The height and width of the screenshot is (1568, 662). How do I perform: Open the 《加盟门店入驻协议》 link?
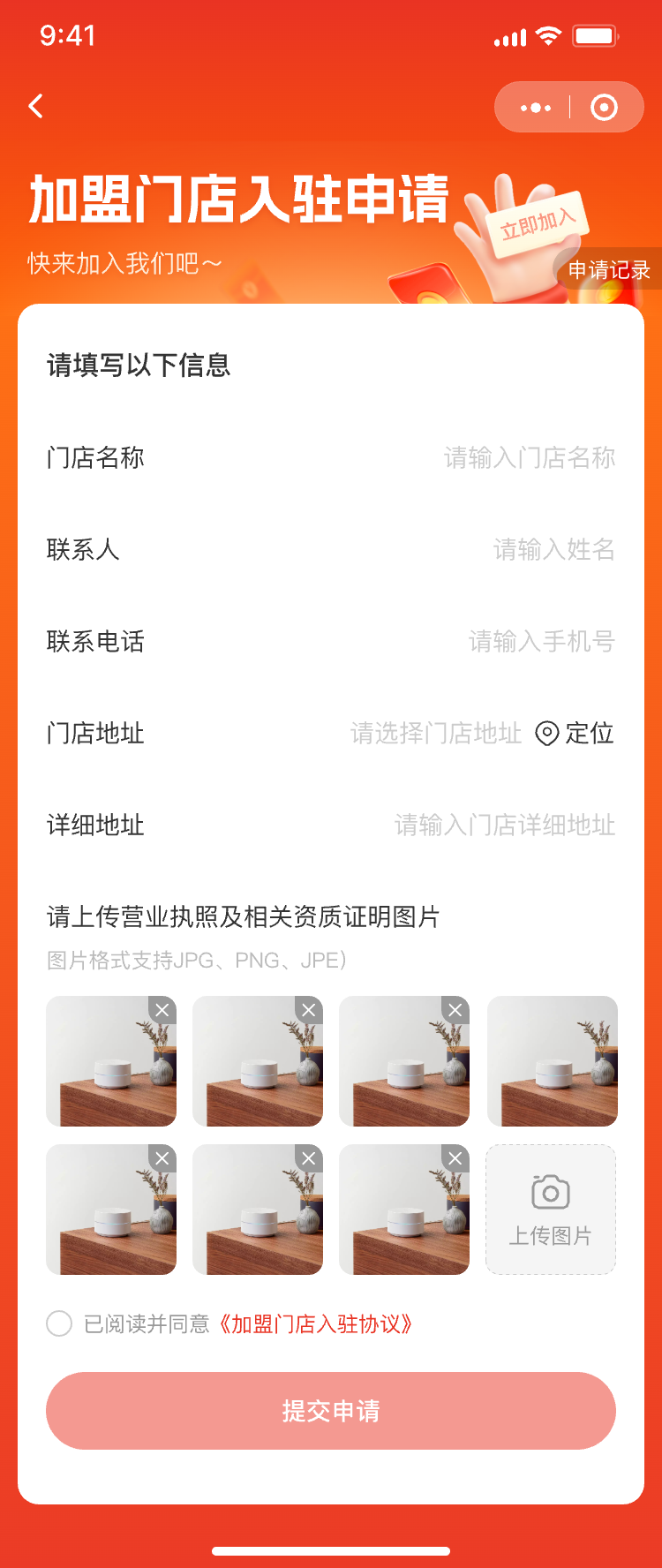click(315, 1323)
